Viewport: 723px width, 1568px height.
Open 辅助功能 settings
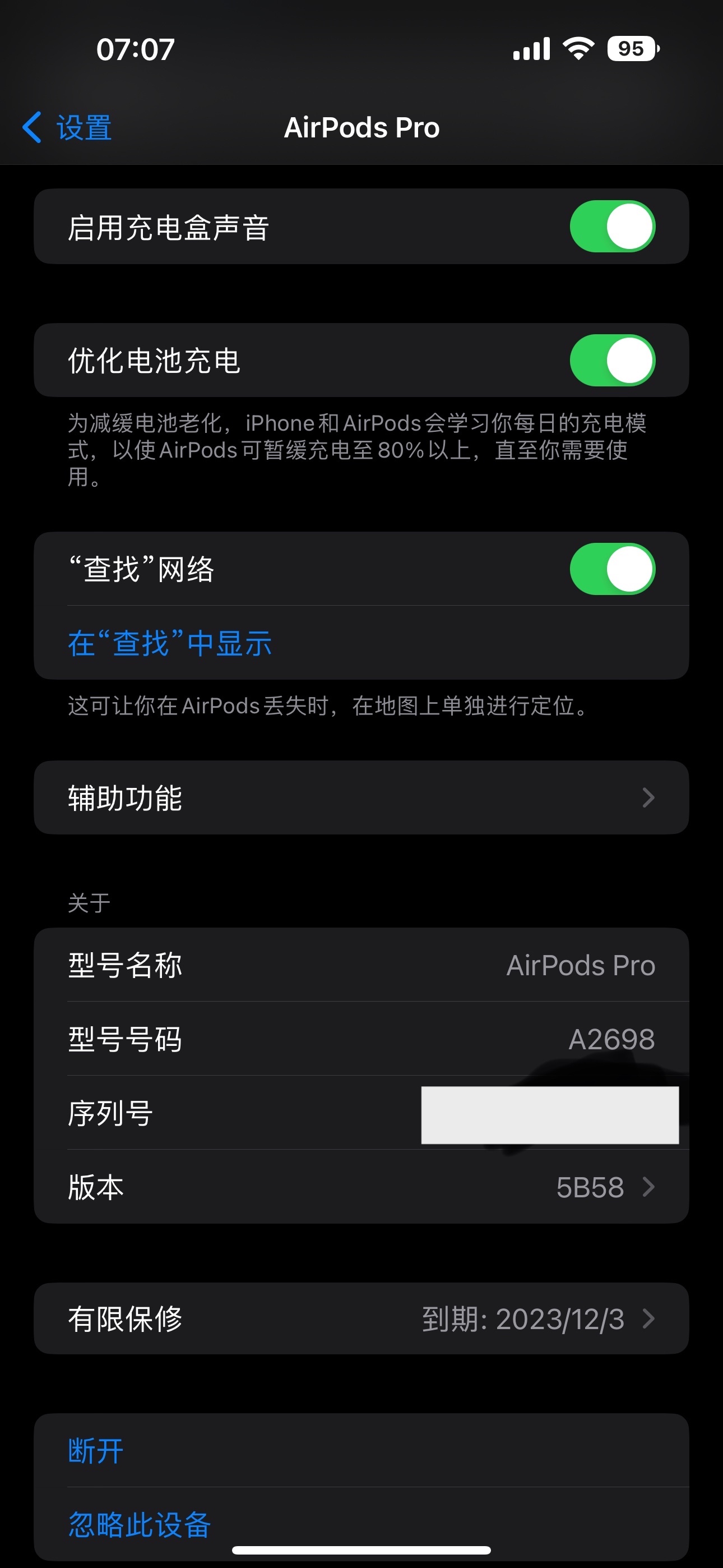point(361,797)
